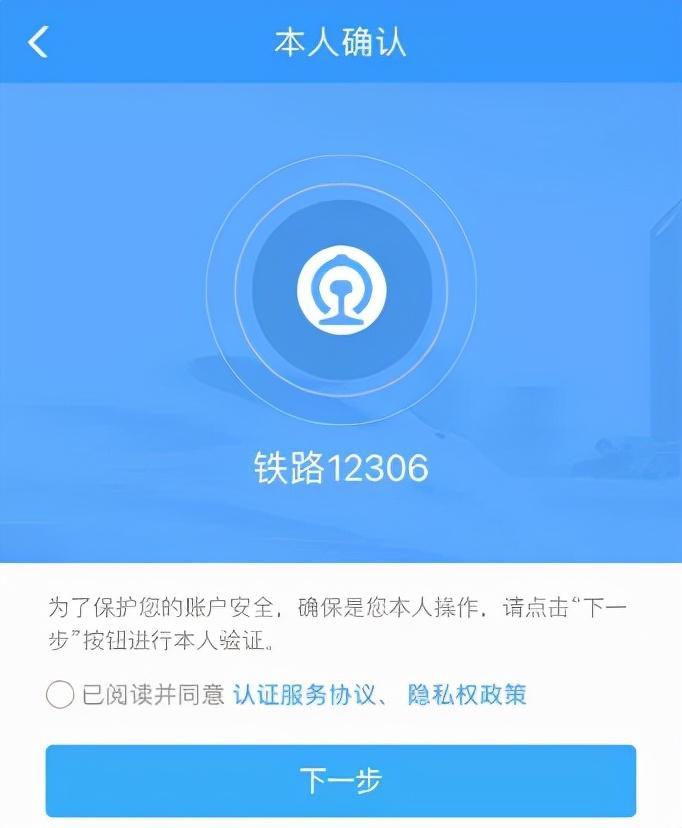This screenshot has width=682, height=828.
Task: Open the 认证服务协议 link
Action: click(x=296, y=694)
